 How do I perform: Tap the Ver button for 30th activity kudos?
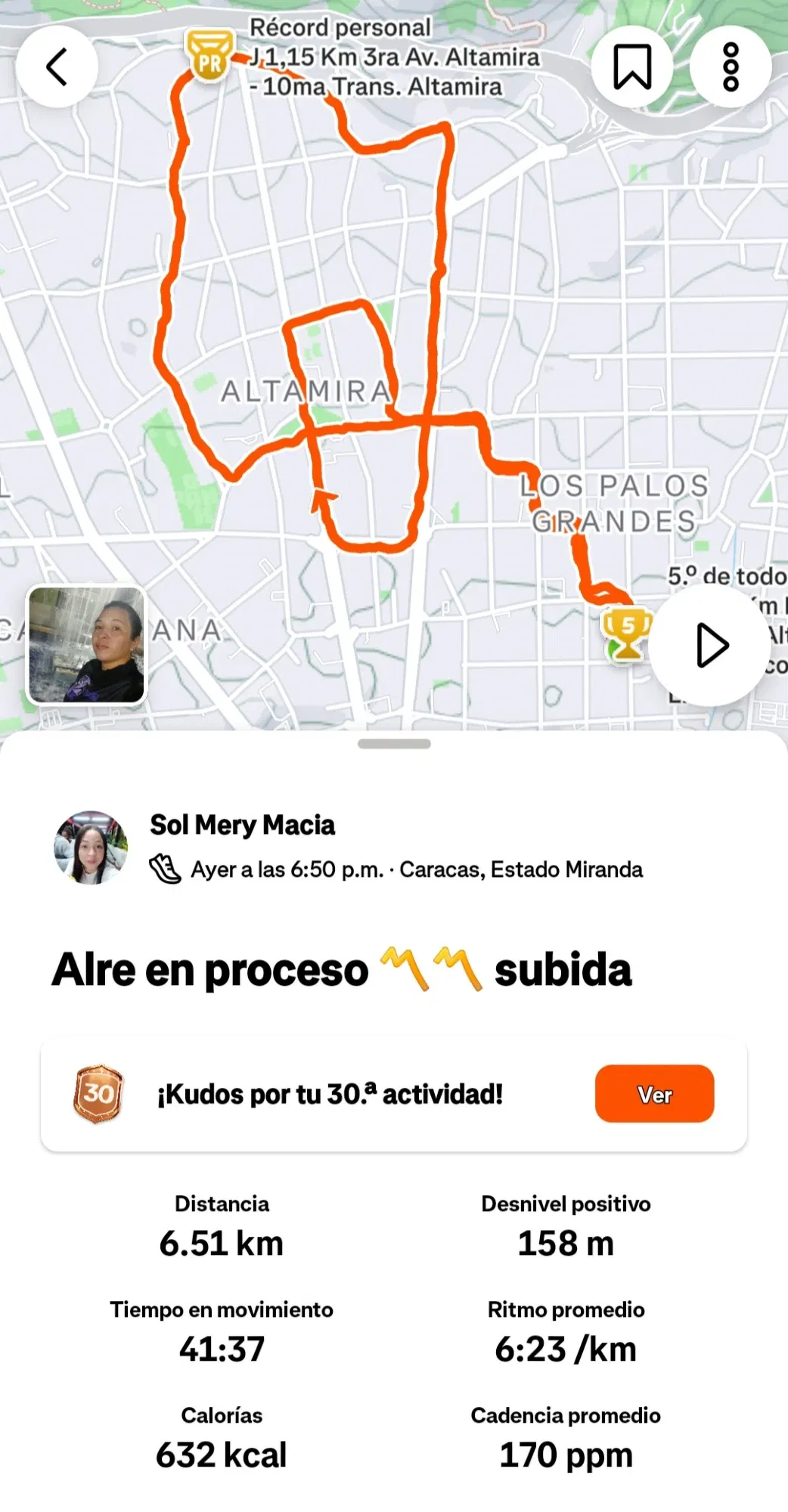pos(654,1094)
